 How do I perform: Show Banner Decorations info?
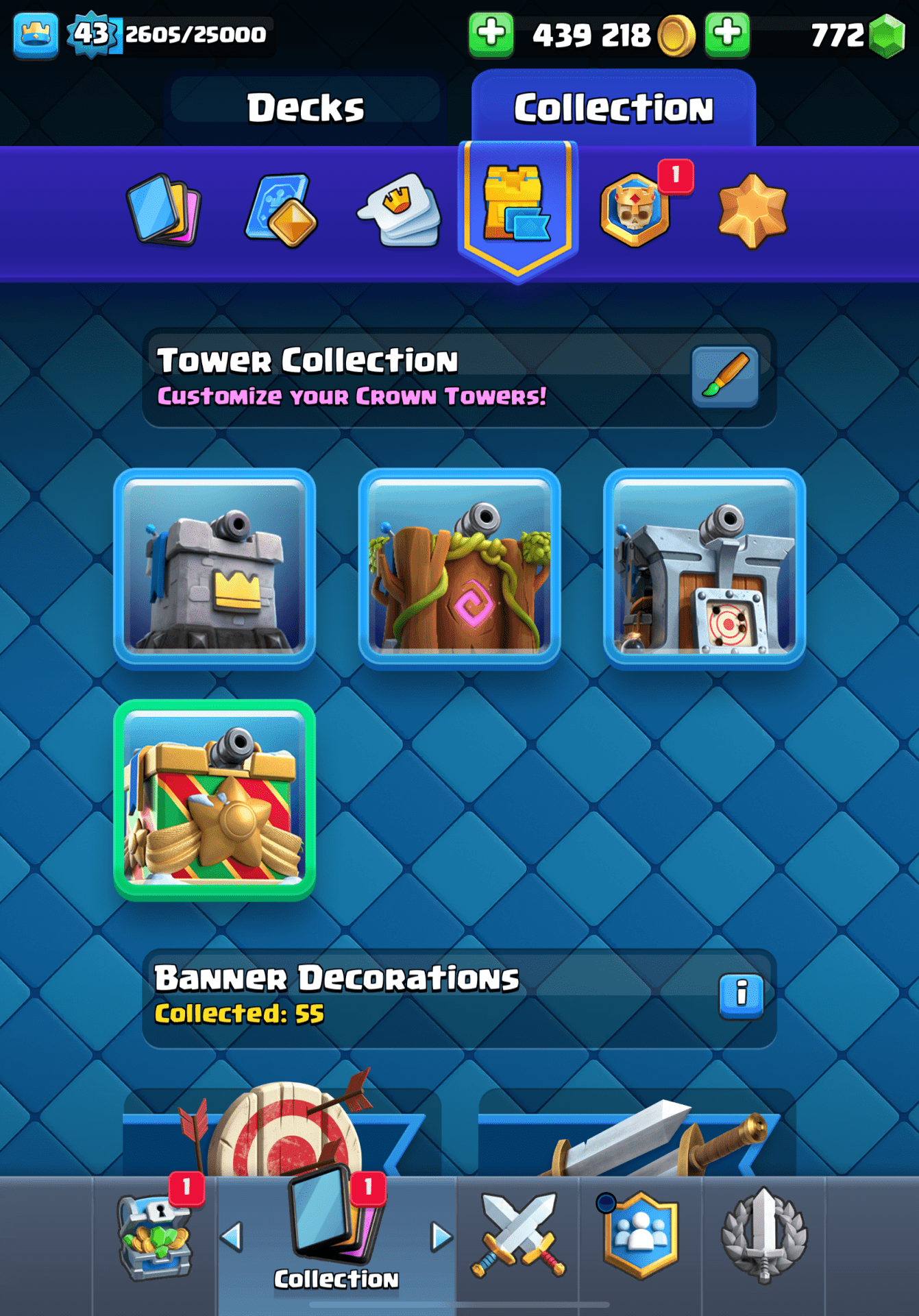(741, 995)
